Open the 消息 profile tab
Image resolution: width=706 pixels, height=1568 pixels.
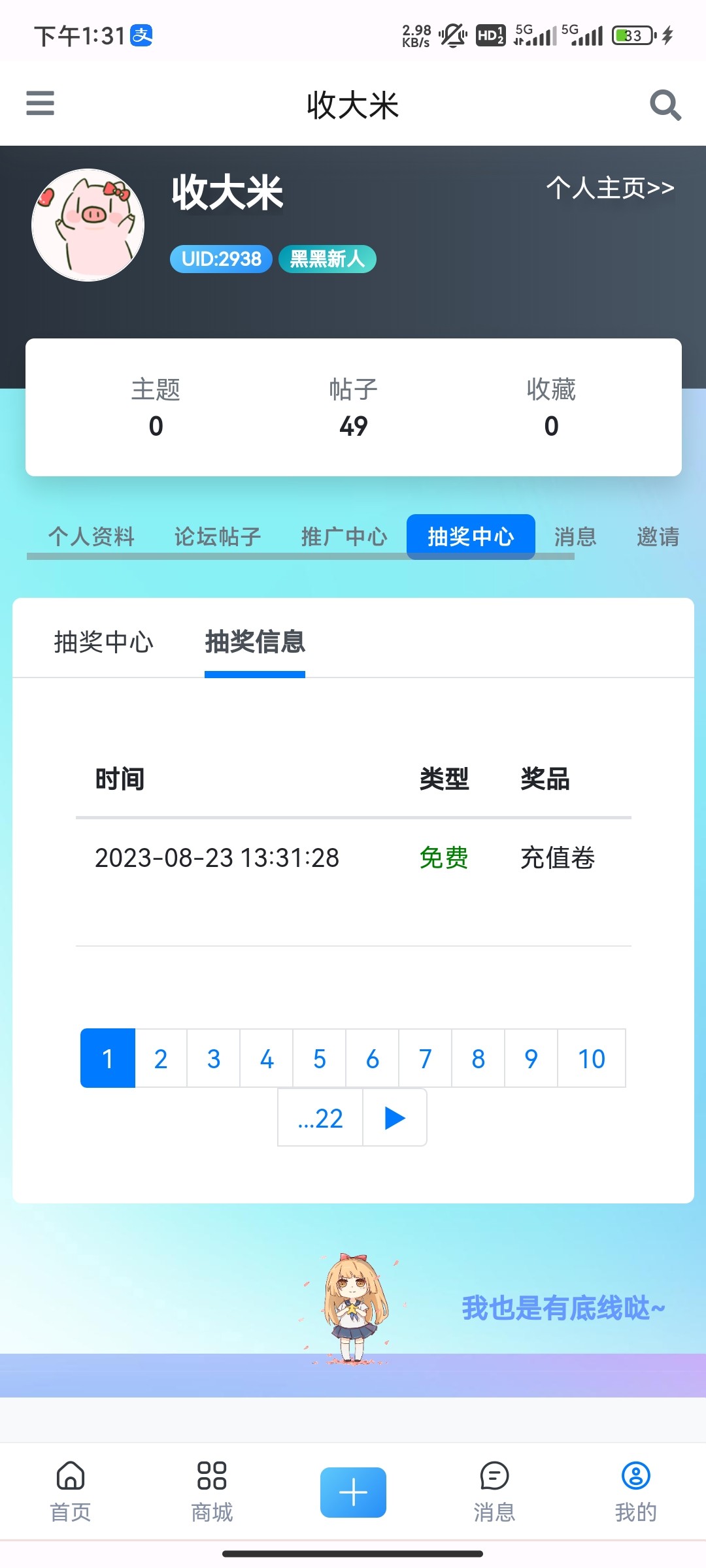pos(575,536)
